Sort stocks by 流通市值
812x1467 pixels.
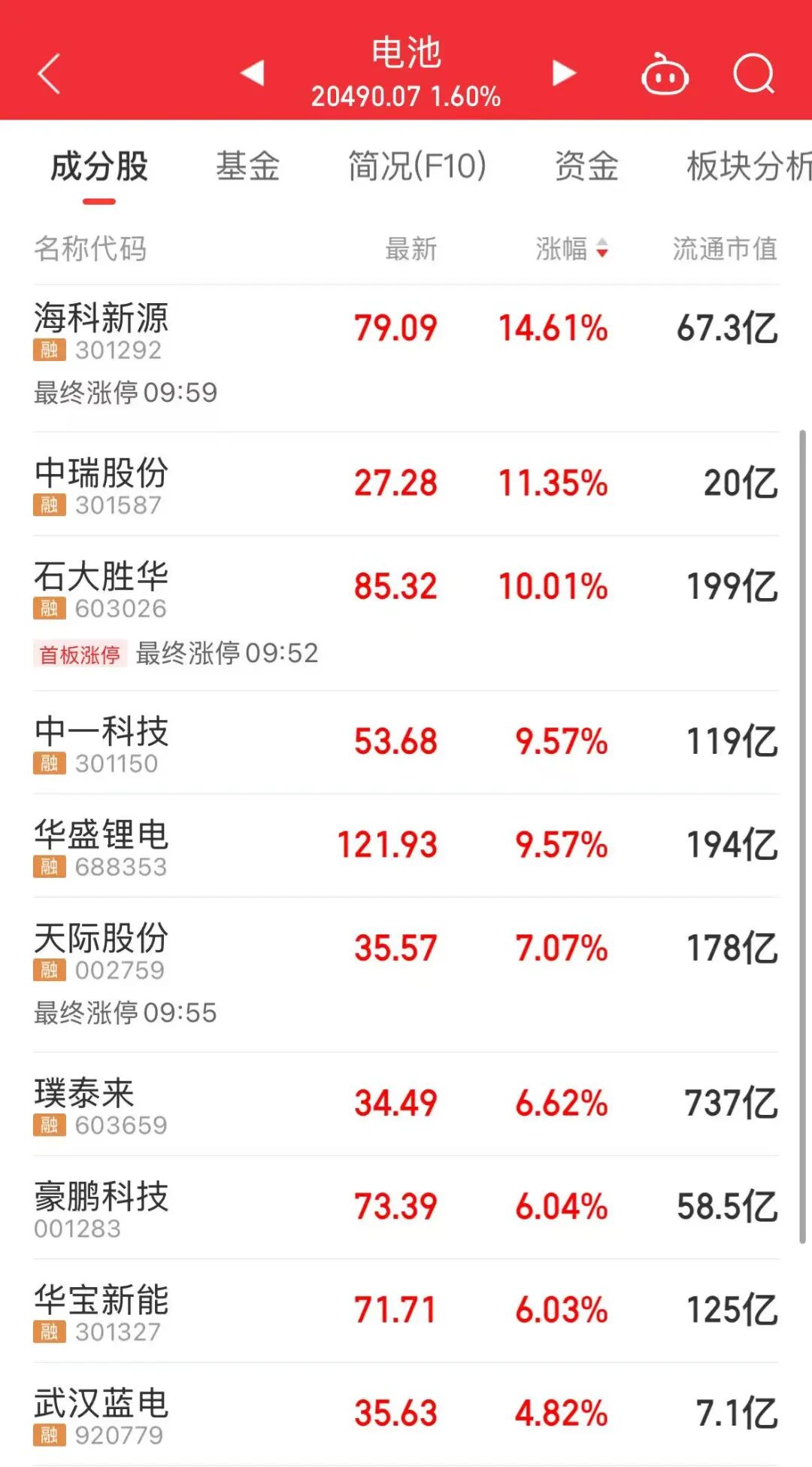[x=725, y=248]
